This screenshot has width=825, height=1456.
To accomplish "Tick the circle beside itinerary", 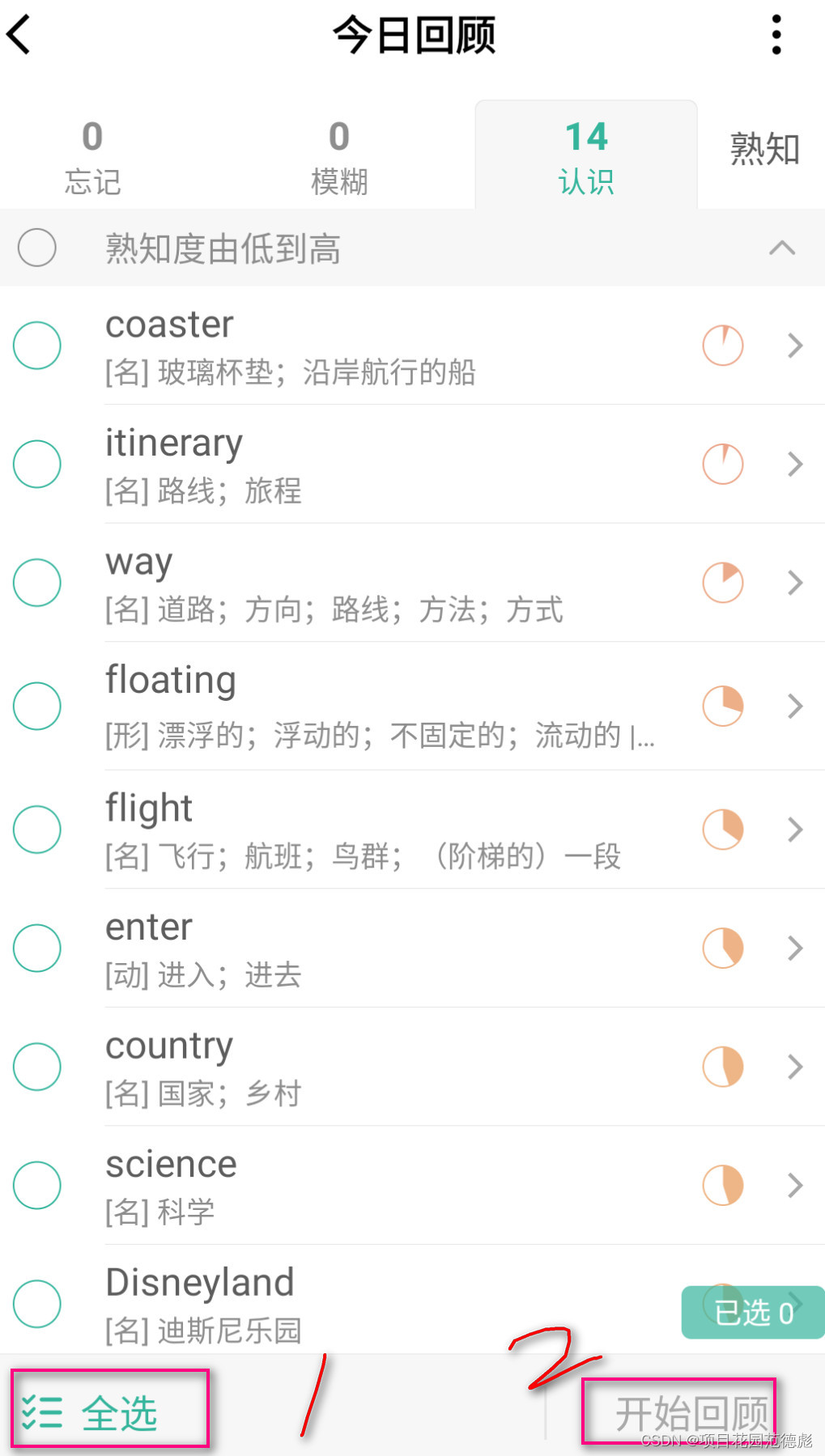I will pos(37,464).
